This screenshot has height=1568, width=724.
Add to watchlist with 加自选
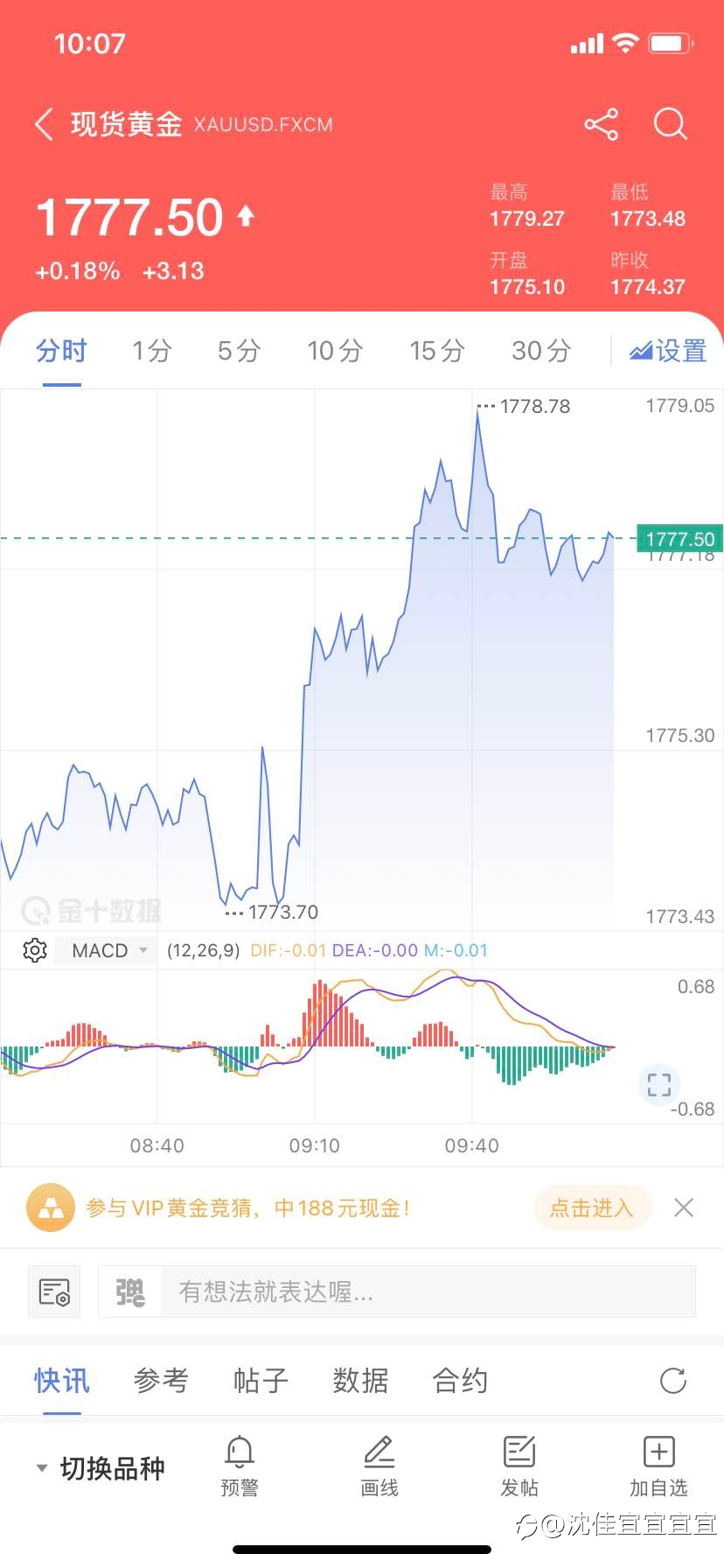pyautogui.click(x=658, y=1466)
